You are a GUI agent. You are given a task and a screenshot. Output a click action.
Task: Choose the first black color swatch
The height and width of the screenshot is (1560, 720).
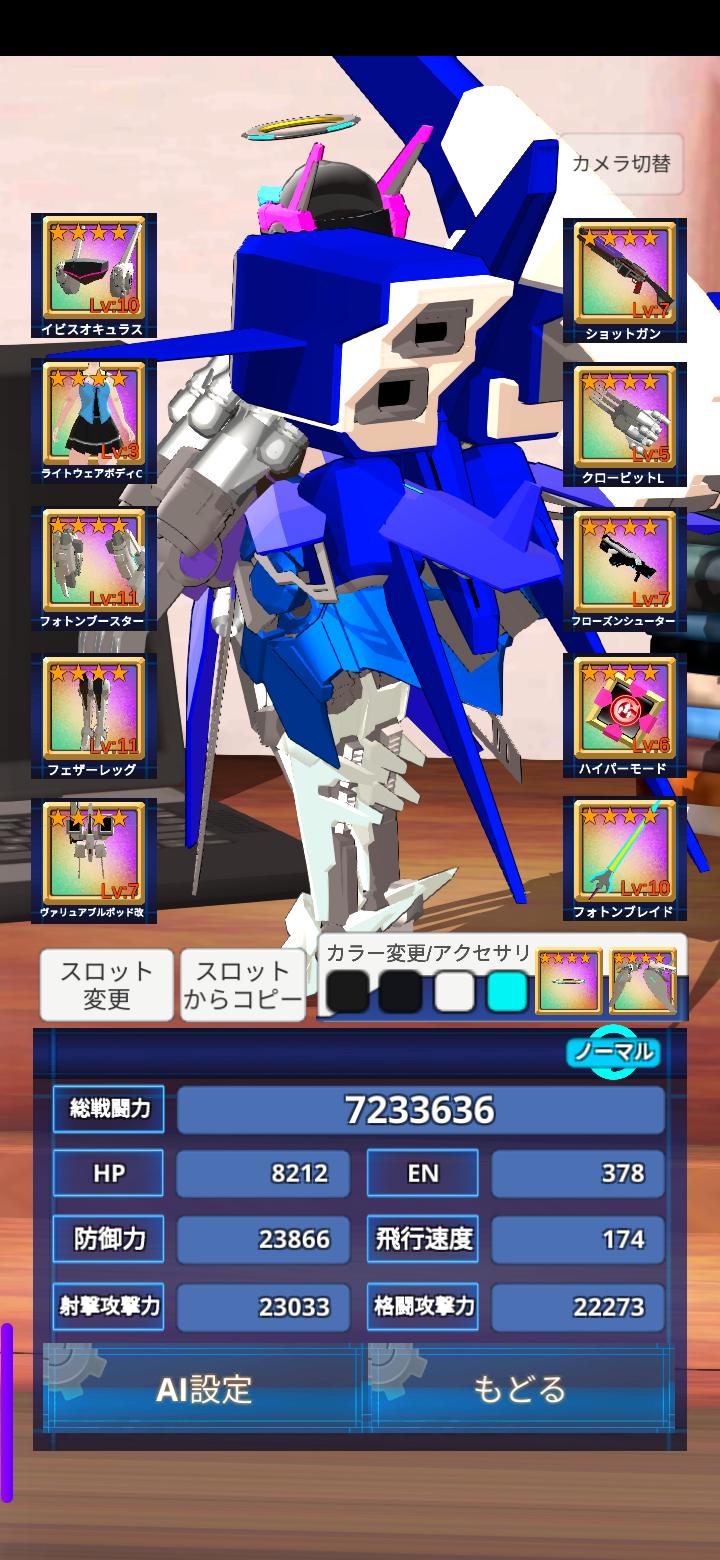click(x=347, y=992)
